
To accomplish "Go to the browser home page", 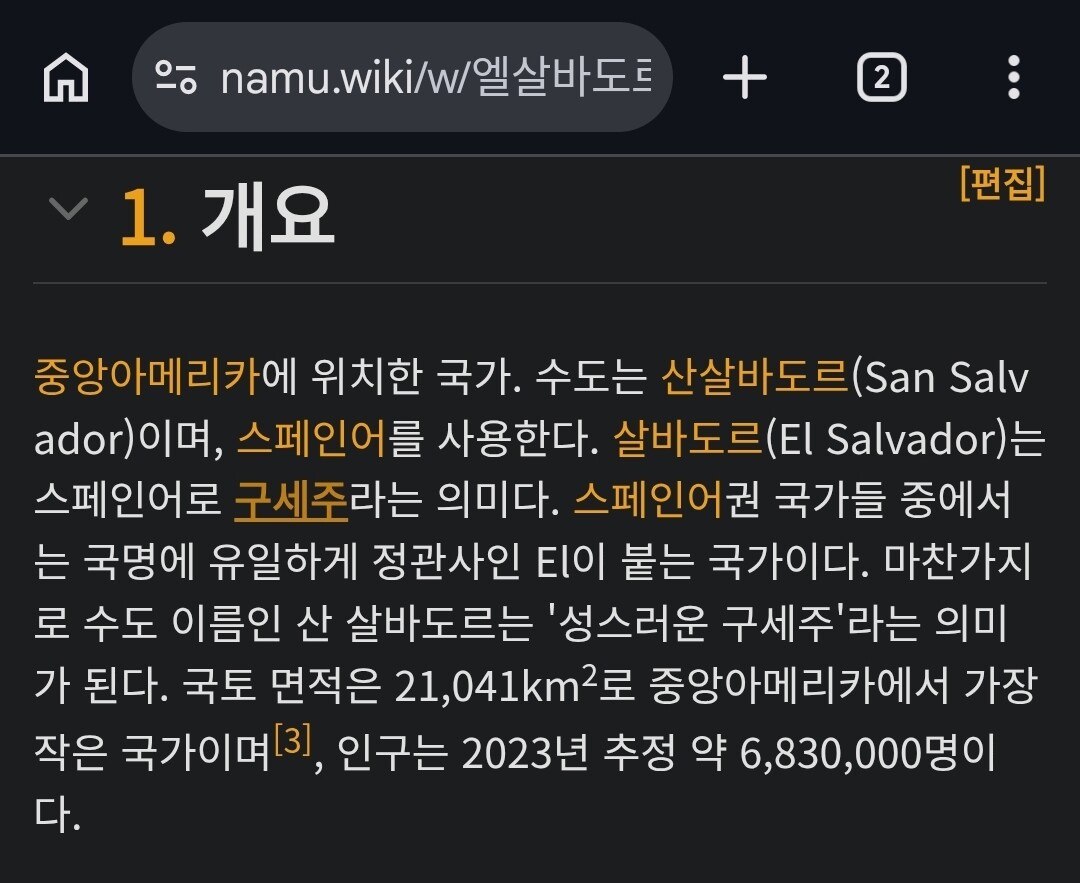I will tap(66, 77).
